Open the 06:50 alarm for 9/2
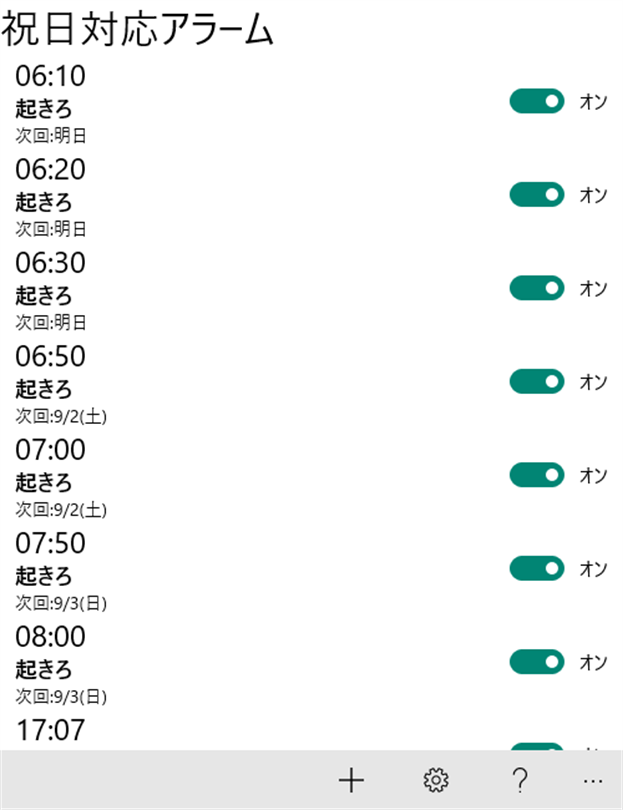623x810 pixels. pyautogui.click(x=200, y=382)
